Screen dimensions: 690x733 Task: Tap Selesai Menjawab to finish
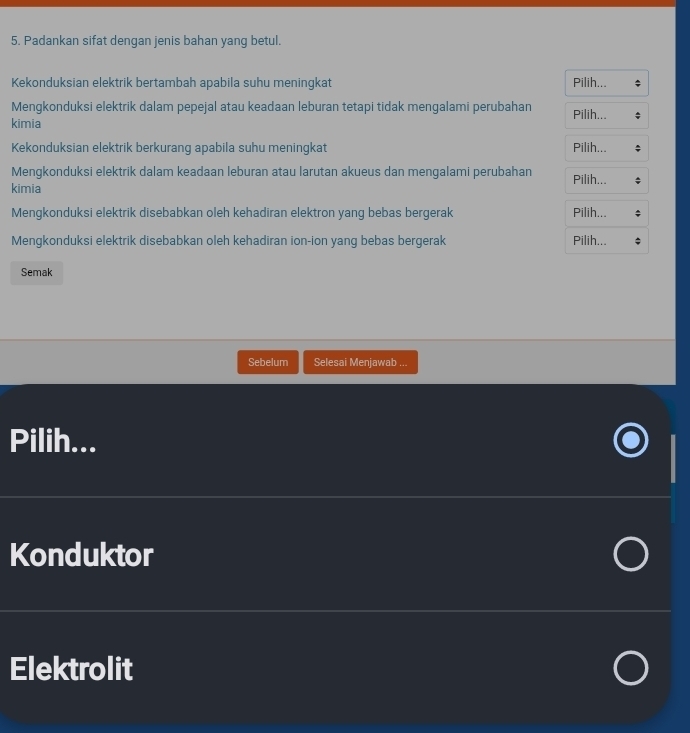pyautogui.click(x=360, y=362)
